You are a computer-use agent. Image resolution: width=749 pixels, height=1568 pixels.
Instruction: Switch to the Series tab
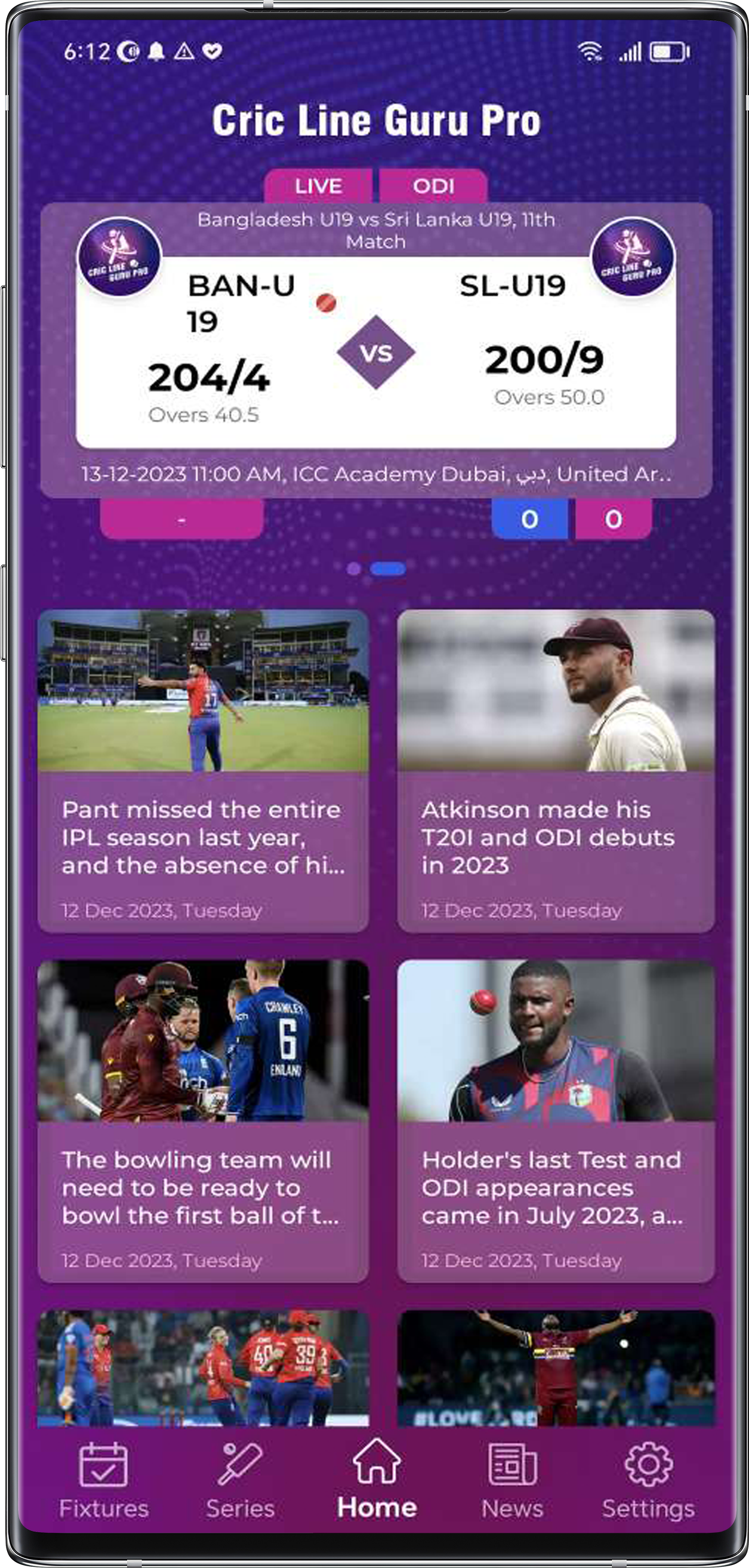(240, 1480)
